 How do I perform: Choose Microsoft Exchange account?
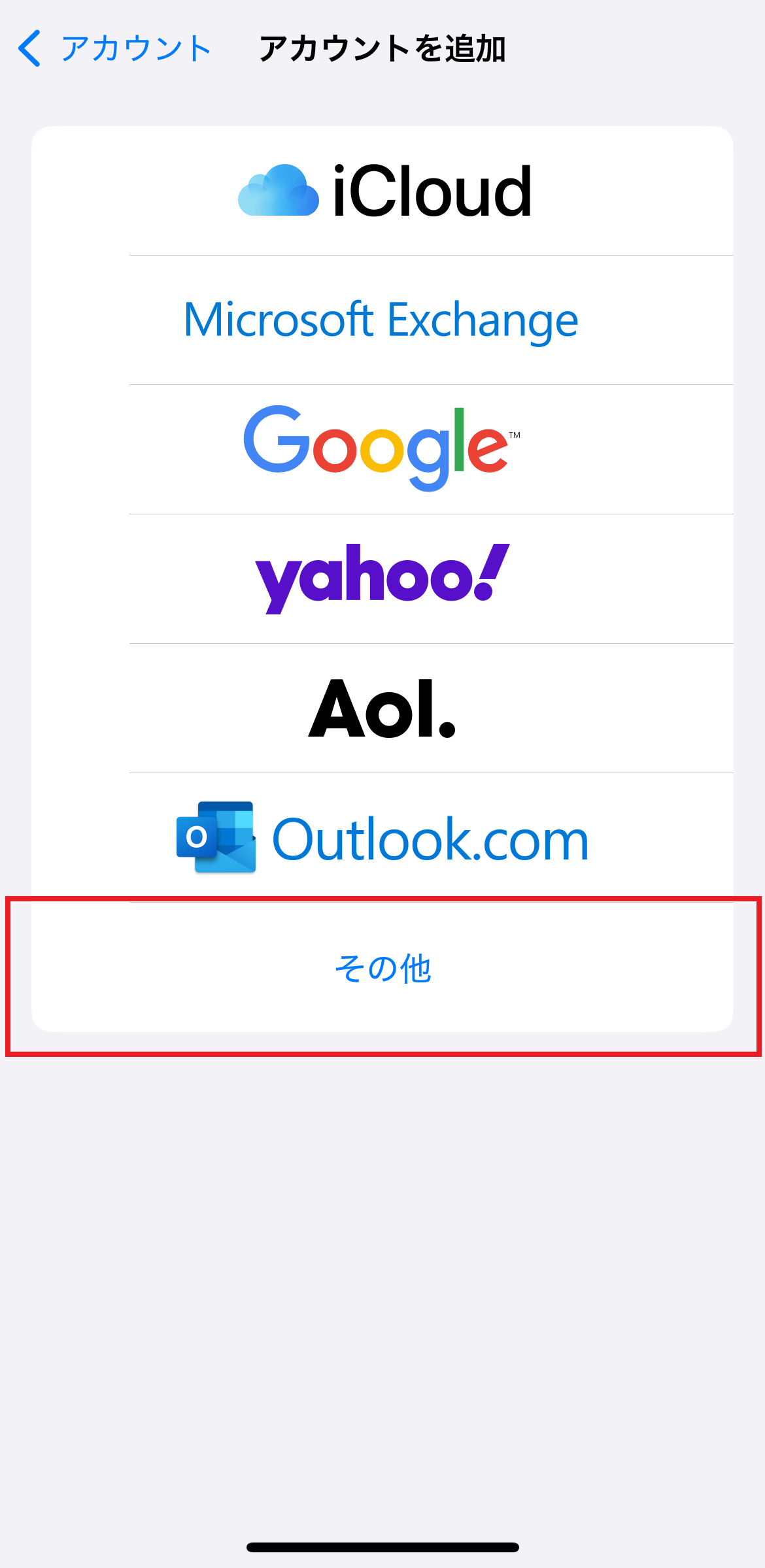(x=382, y=320)
